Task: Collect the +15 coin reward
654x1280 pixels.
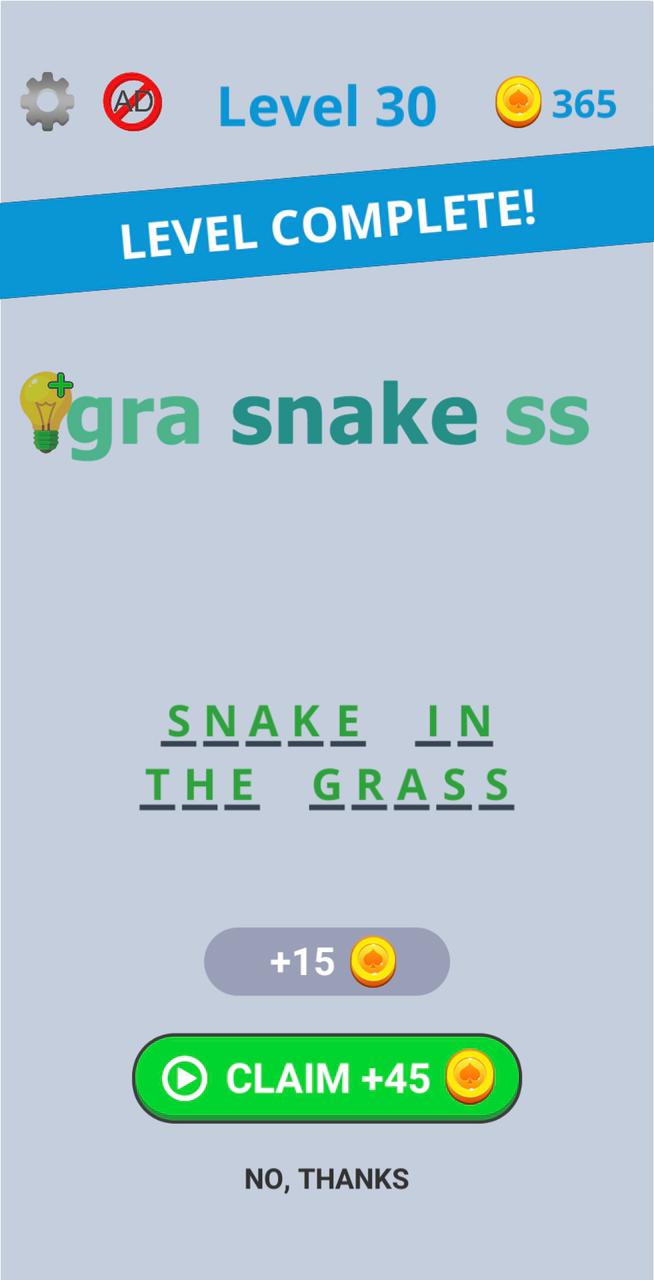Action: coord(327,962)
